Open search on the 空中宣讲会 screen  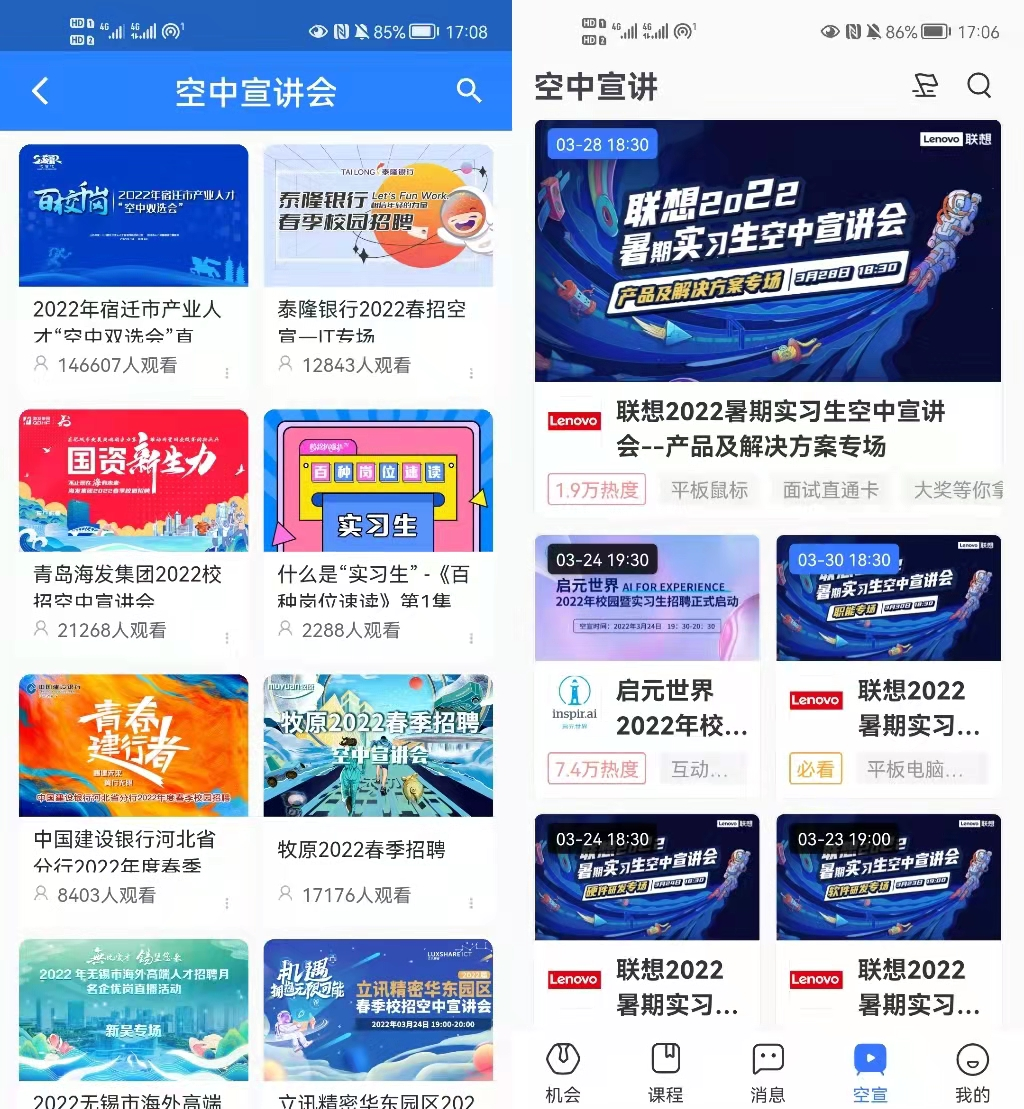pyautogui.click(x=469, y=90)
